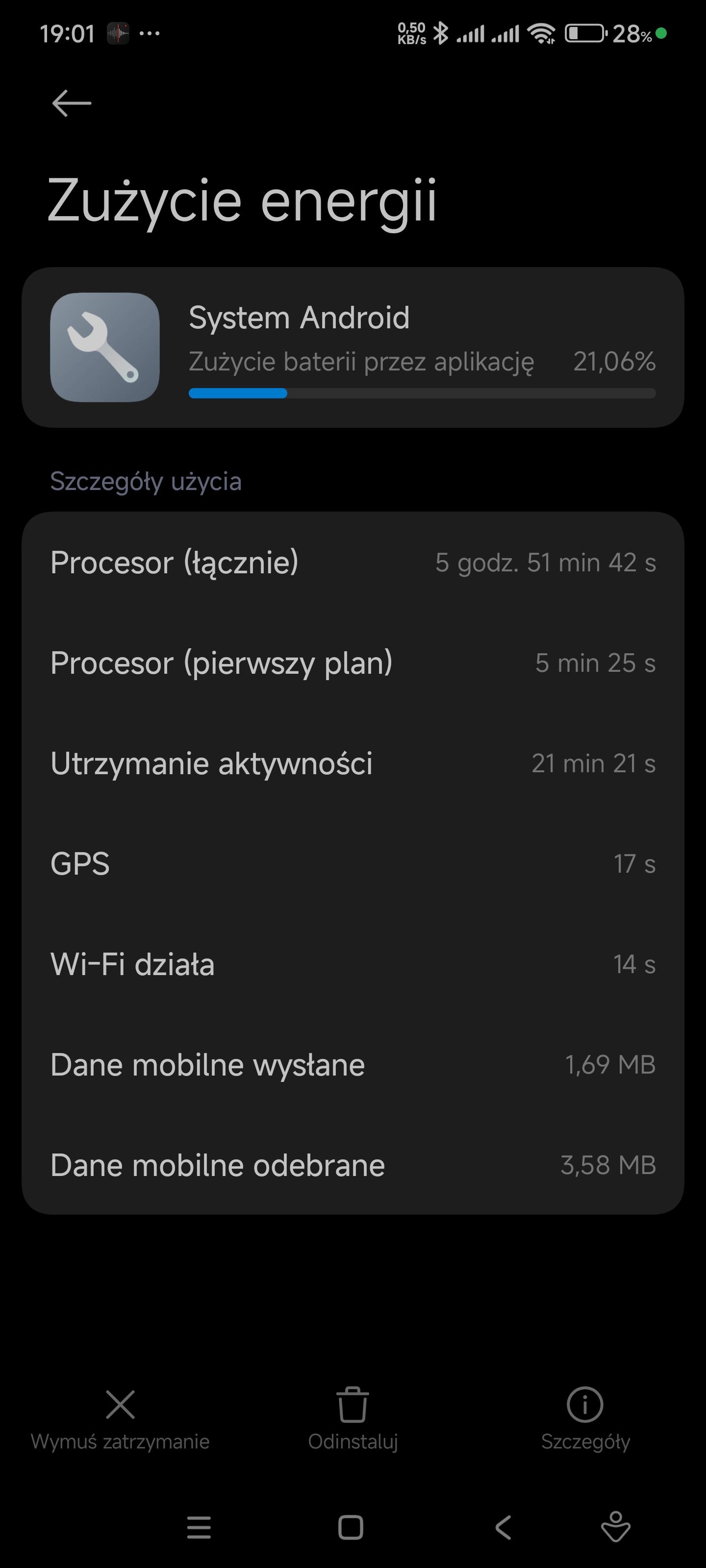This screenshot has width=706, height=1568.
Task: Go back using the top arrow
Action: coord(72,103)
